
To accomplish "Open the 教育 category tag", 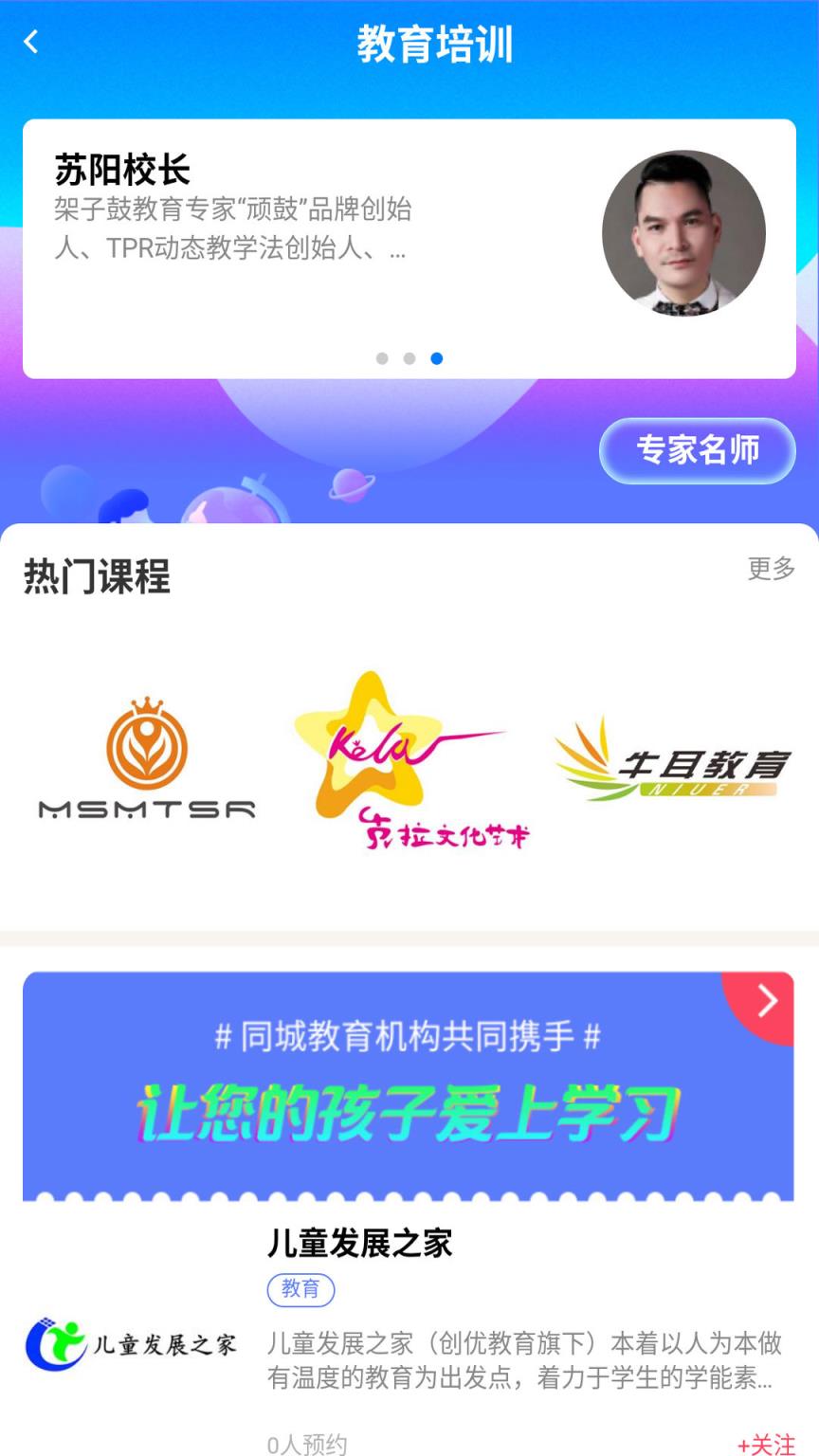I will click(x=300, y=1290).
